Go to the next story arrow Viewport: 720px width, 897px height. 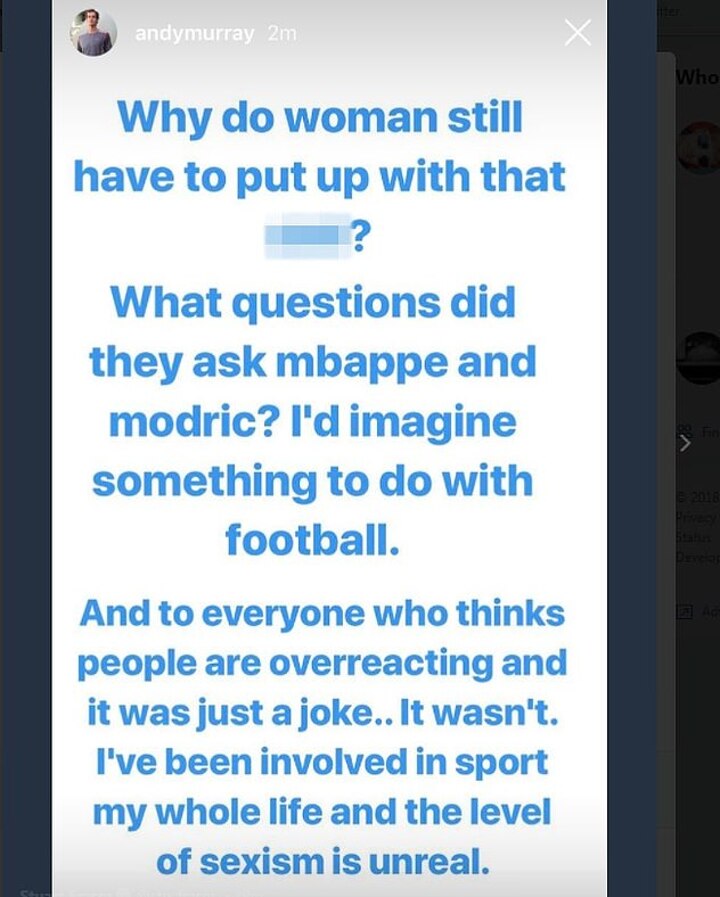(685, 443)
